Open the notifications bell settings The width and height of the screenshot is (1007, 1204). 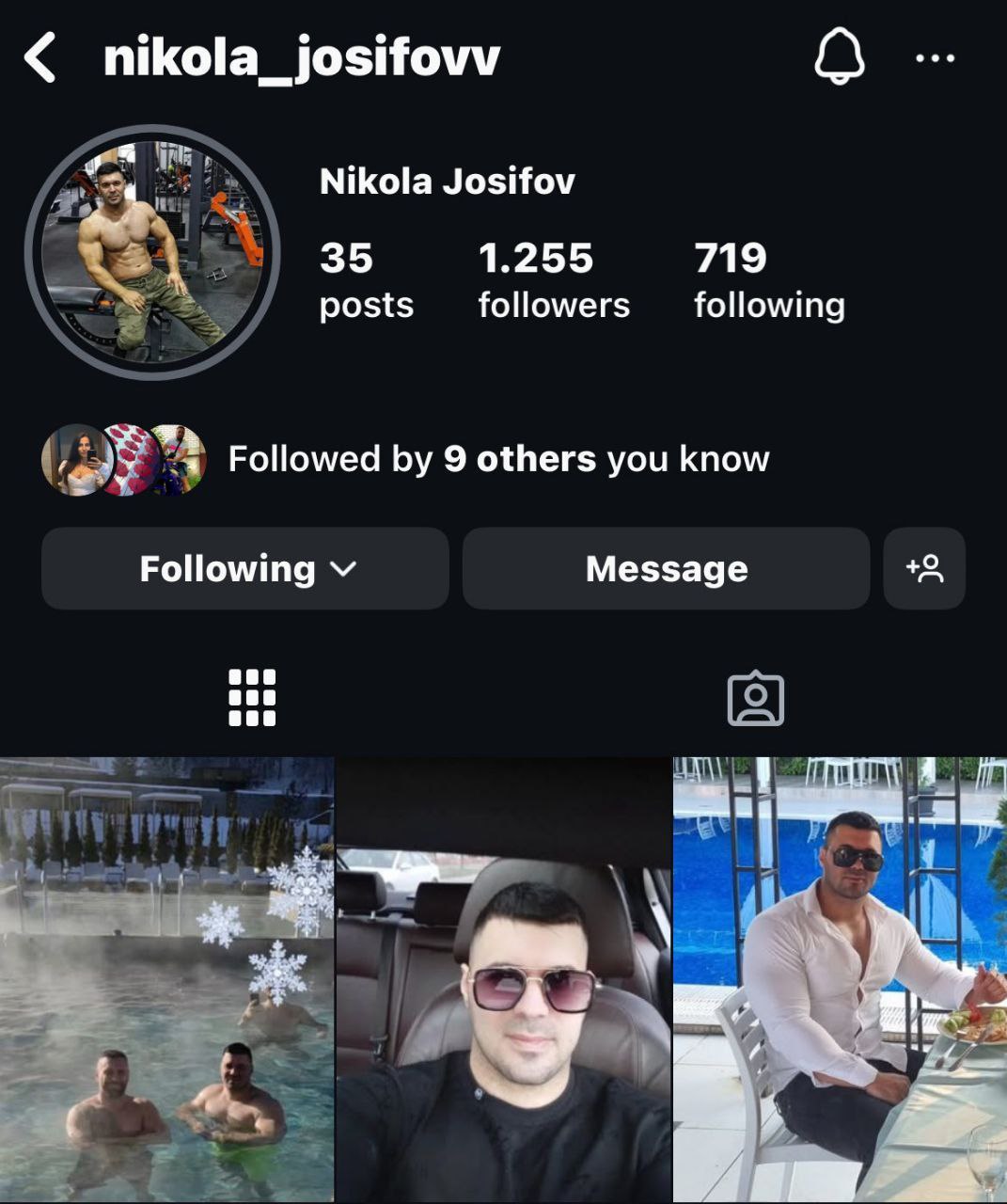839,56
